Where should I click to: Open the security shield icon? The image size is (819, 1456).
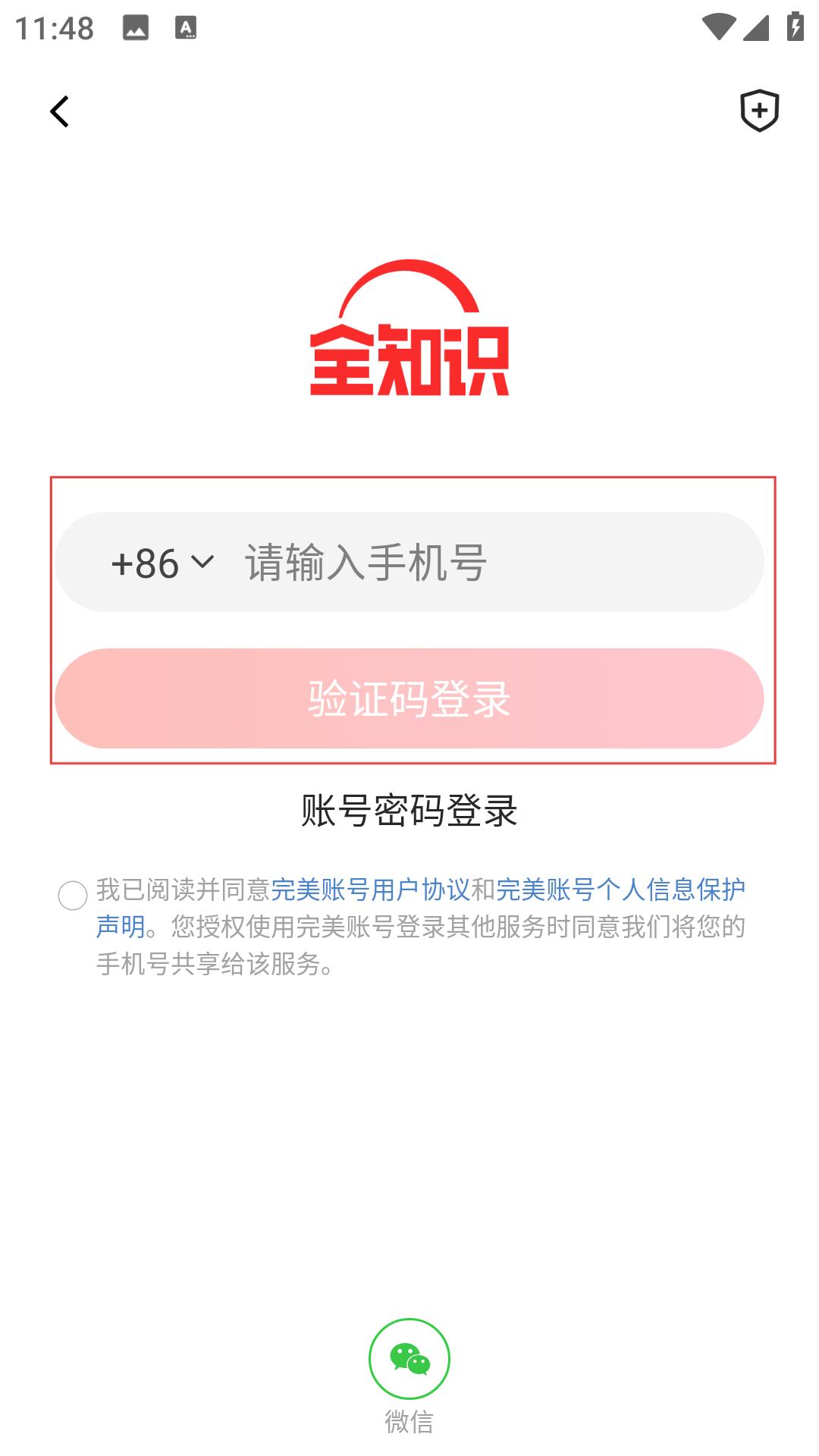pos(759,111)
